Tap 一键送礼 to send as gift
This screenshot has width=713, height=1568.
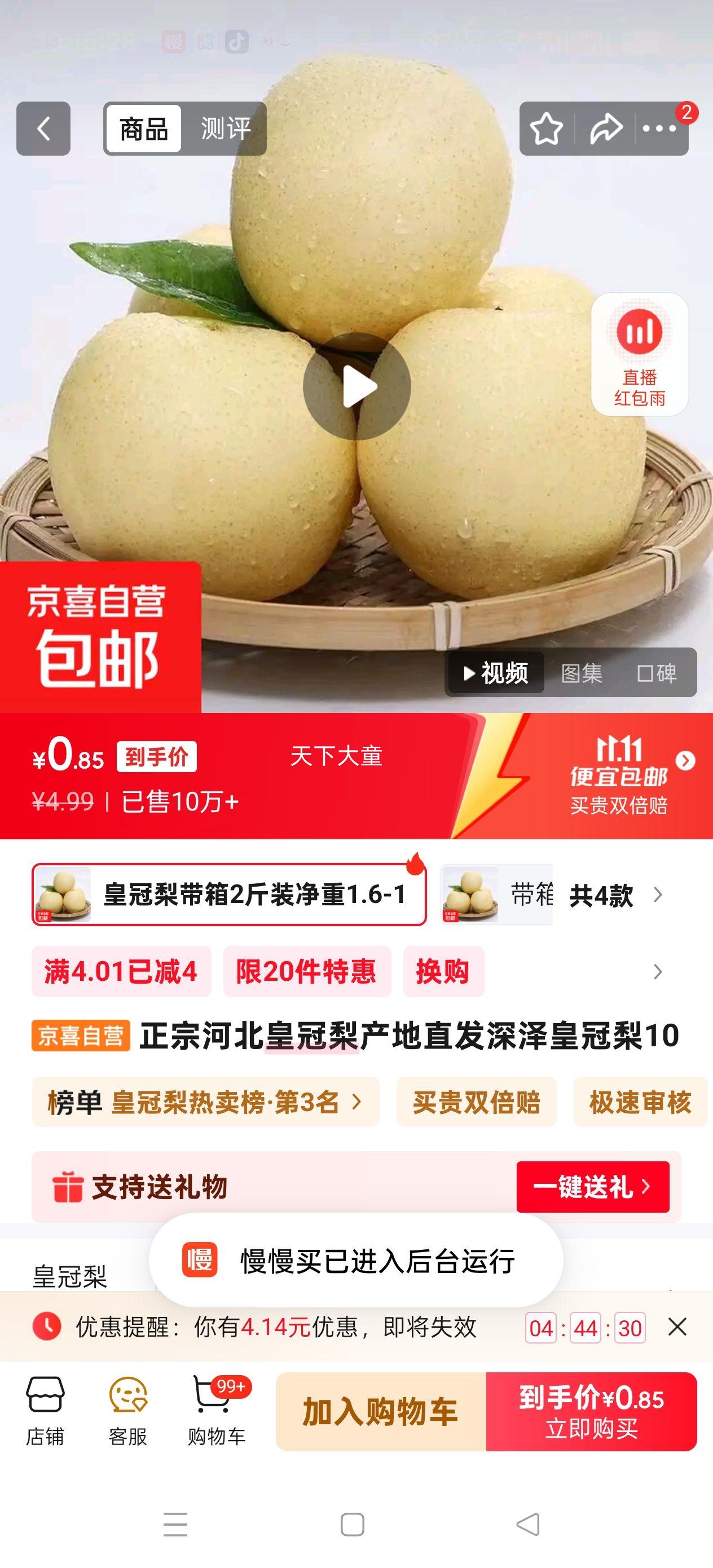click(592, 1186)
